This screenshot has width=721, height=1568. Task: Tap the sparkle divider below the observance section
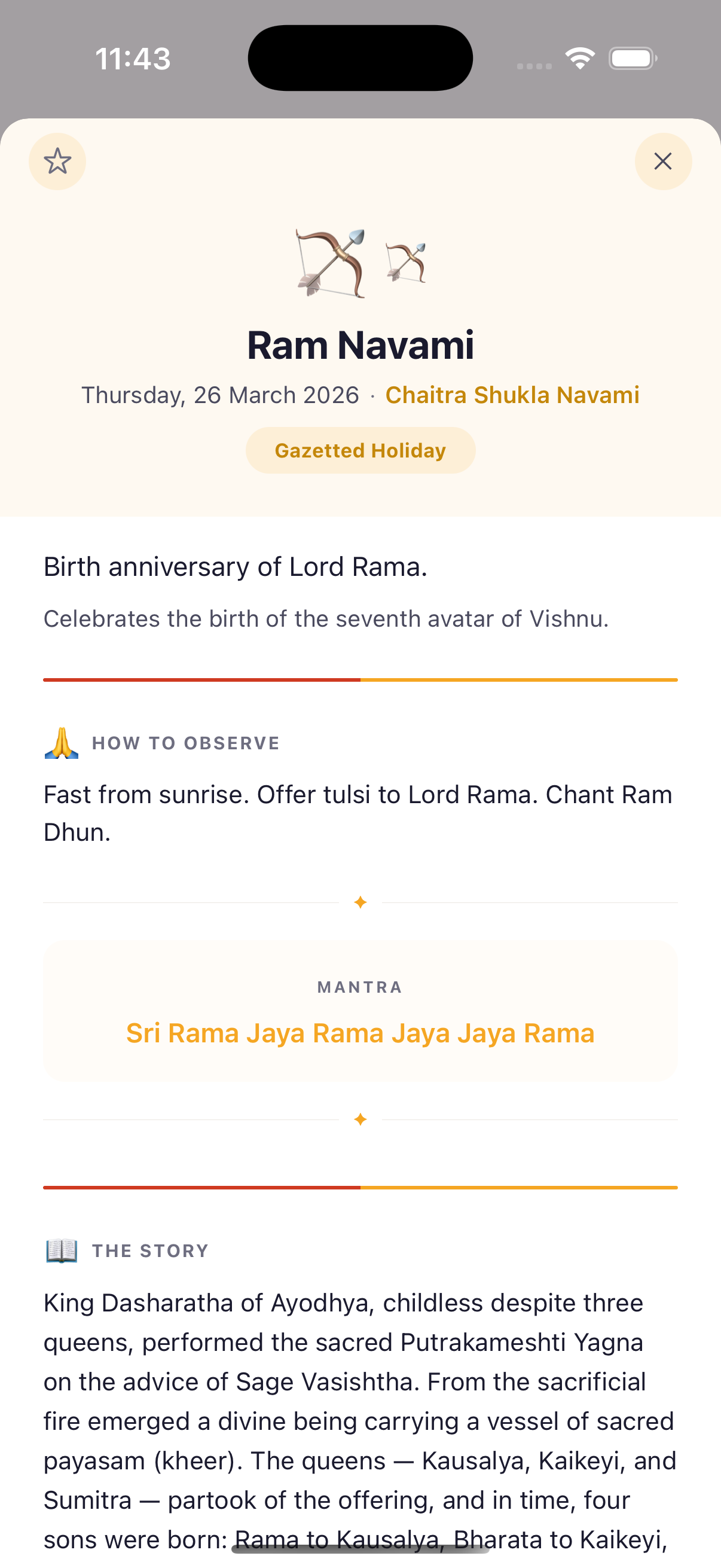pos(360,901)
